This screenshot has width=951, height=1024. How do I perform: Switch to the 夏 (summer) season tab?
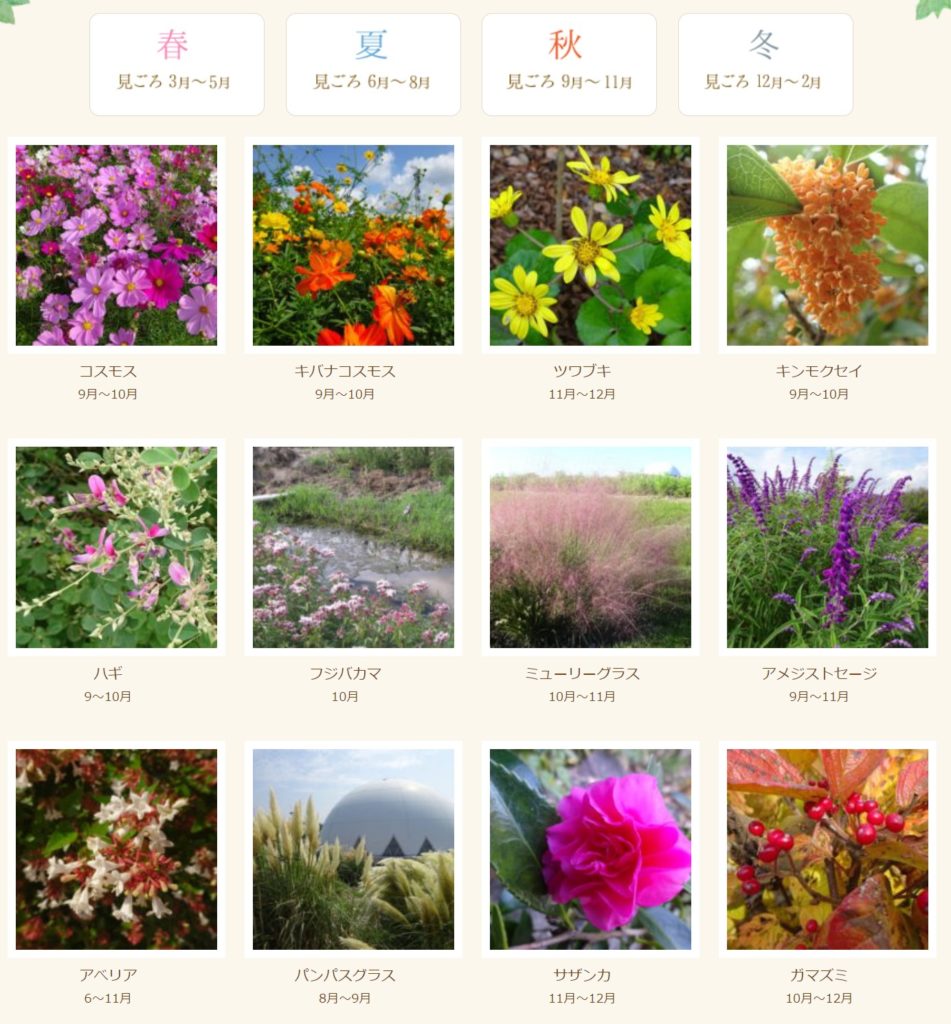(x=372, y=64)
